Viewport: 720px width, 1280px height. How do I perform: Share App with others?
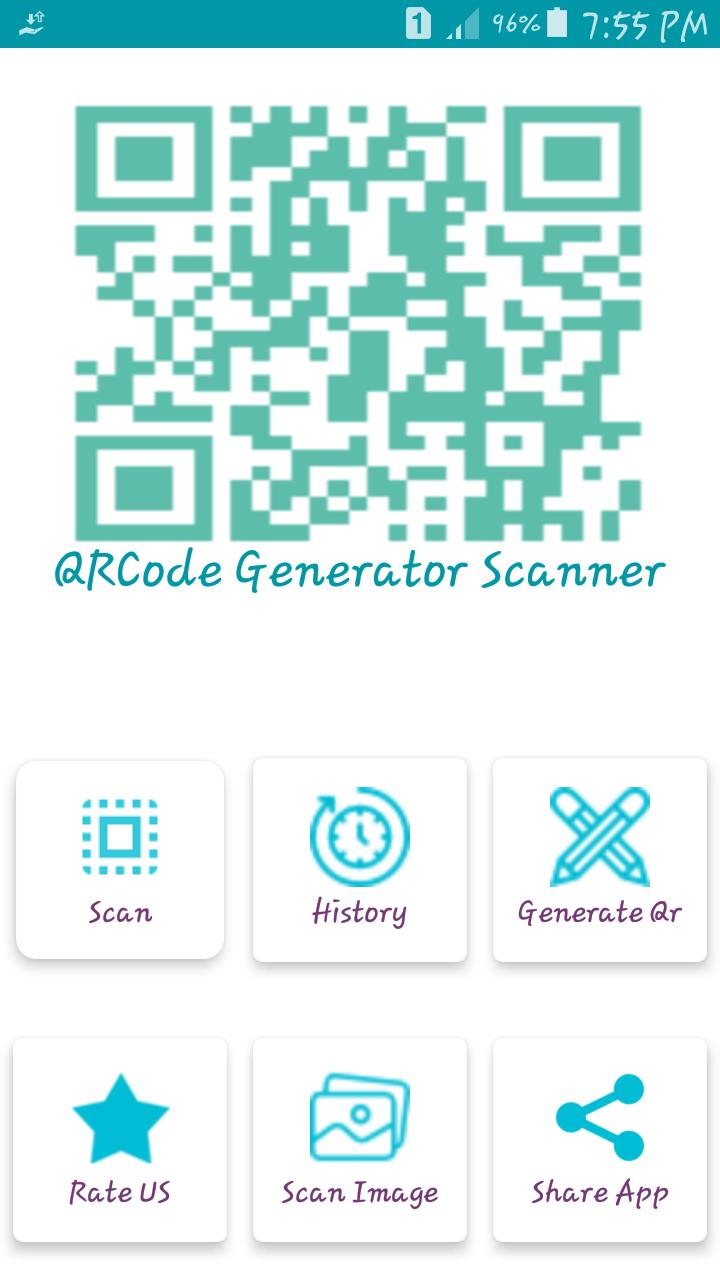pos(600,1140)
